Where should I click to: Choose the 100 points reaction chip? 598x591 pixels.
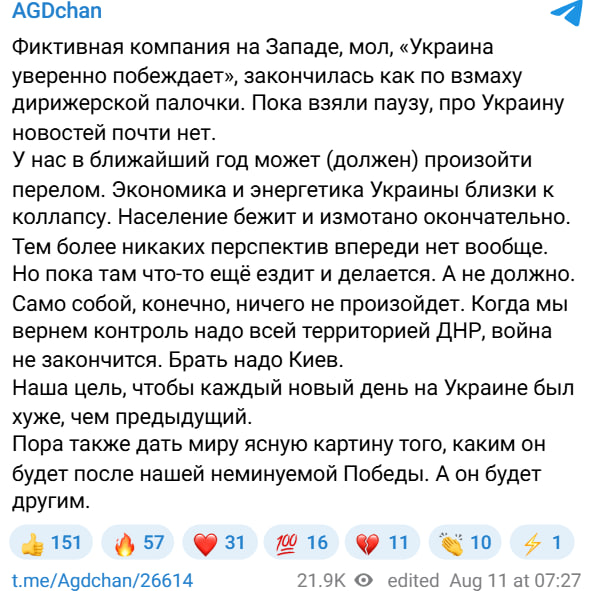pyautogui.click(x=301, y=542)
